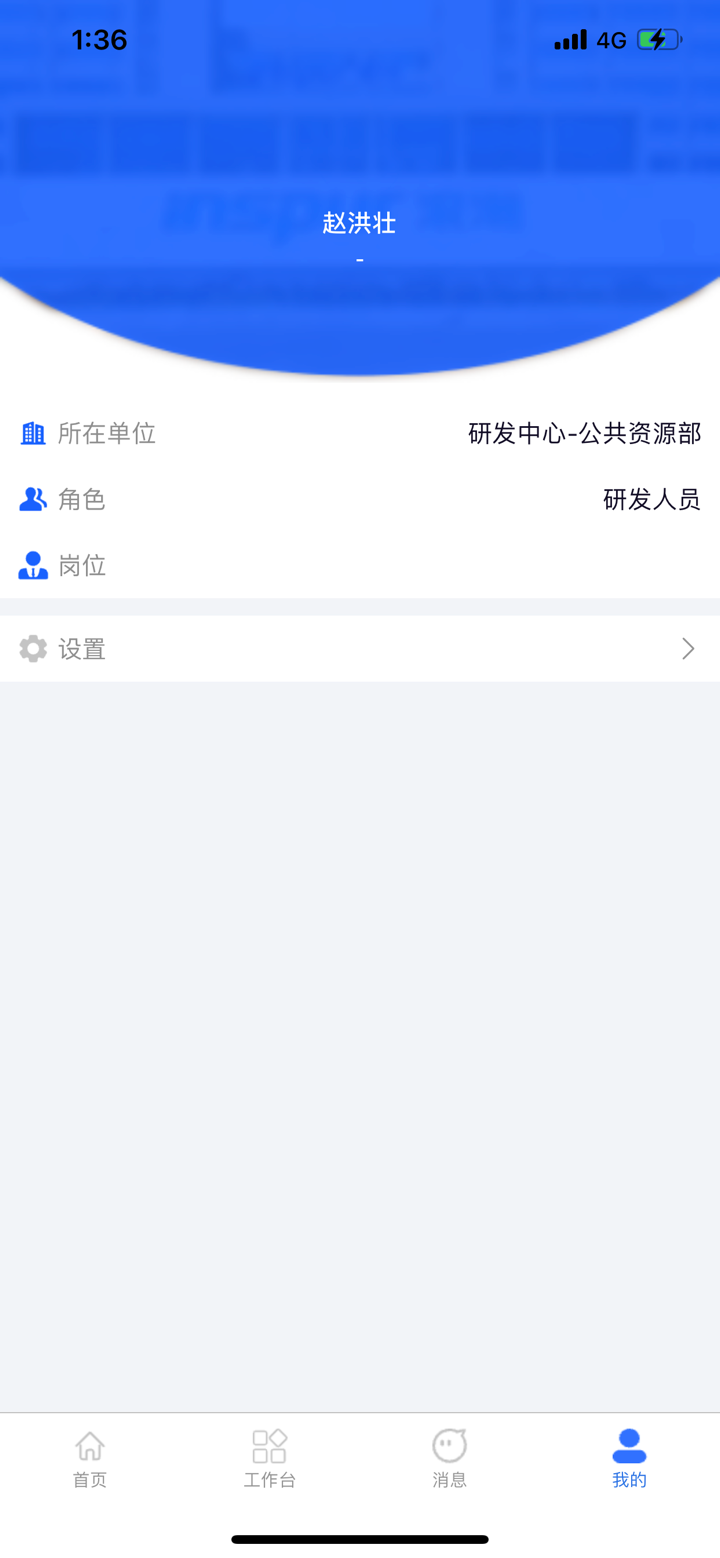Click the dash below the user name

pos(360,258)
